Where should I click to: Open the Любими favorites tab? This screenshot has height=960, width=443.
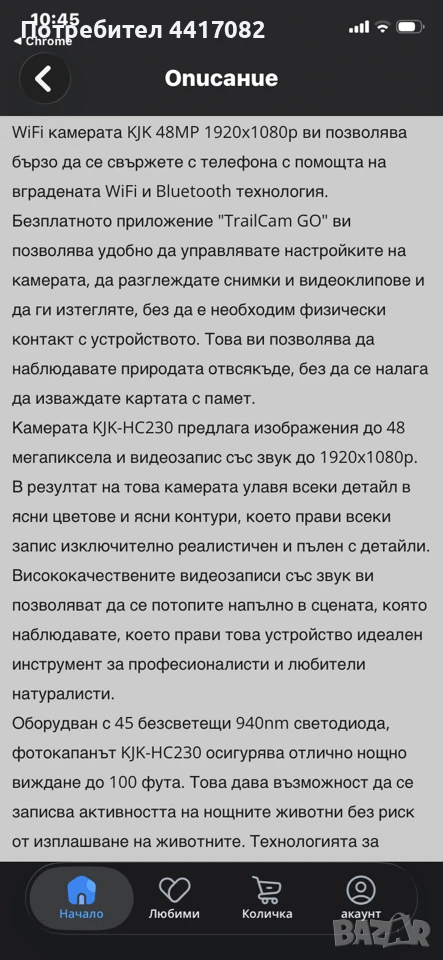[174, 898]
